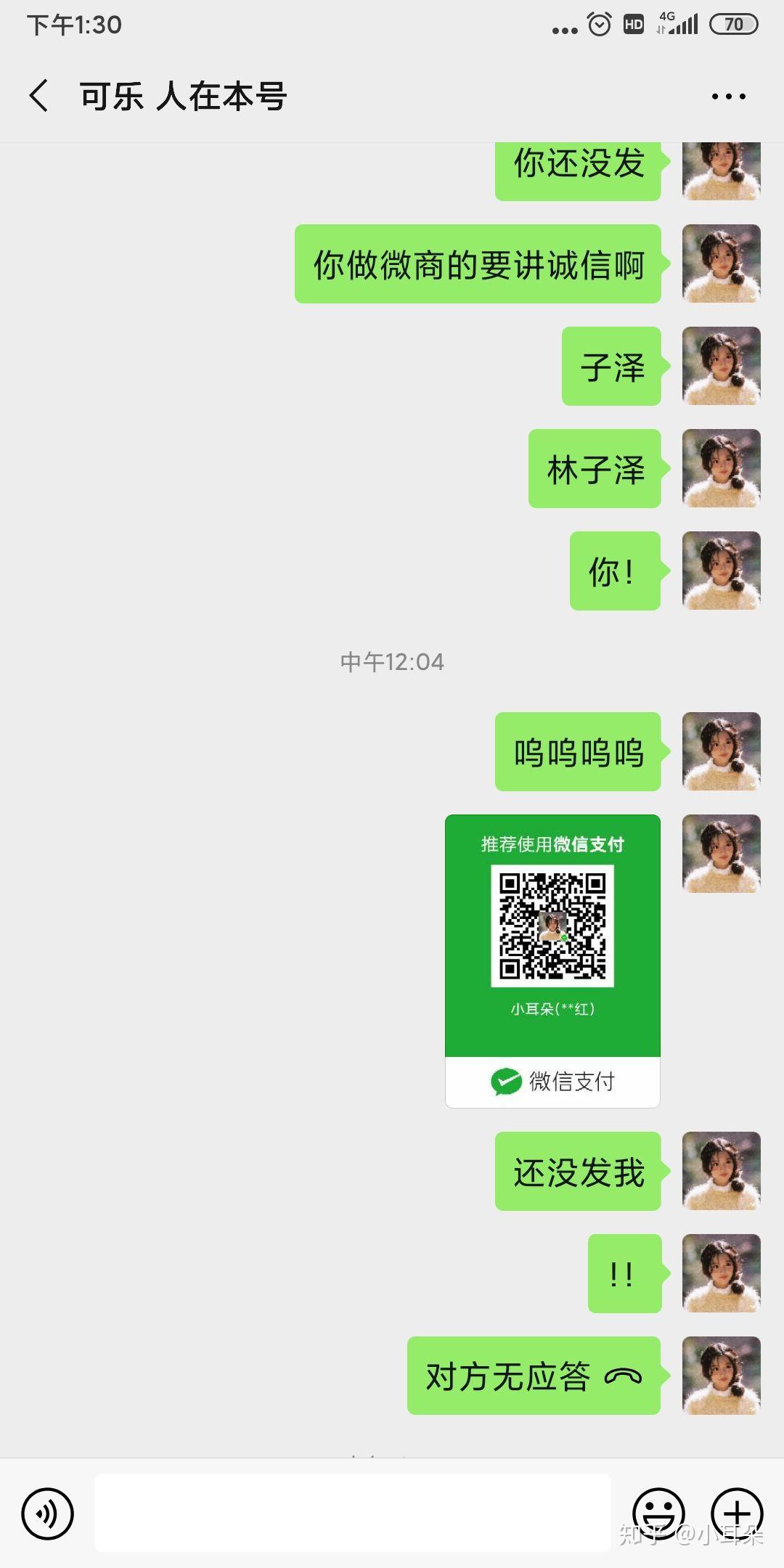The height and width of the screenshot is (1568, 784).
Task: Focus the message text field
Action: [352, 1513]
